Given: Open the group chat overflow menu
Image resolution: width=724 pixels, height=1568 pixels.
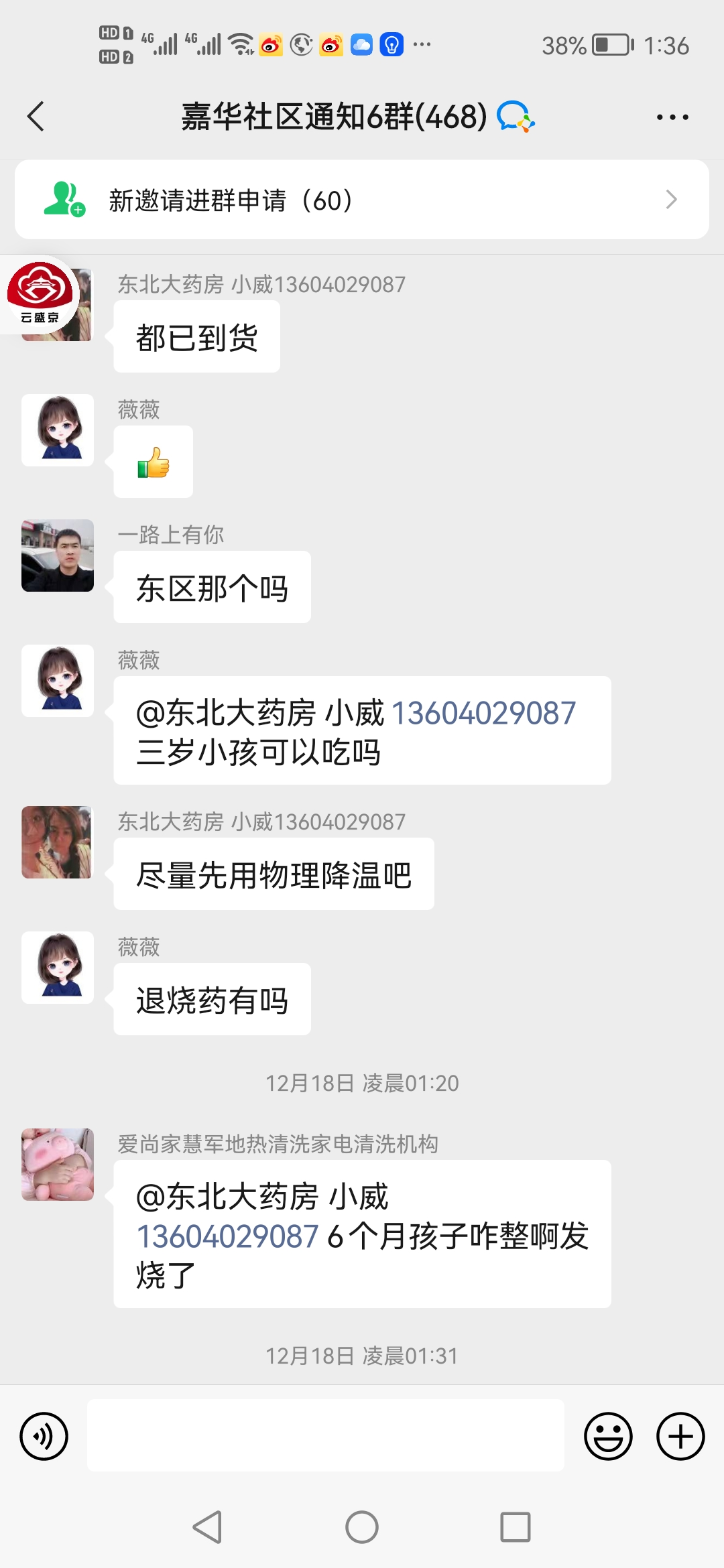Looking at the screenshot, I should click(672, 117).
